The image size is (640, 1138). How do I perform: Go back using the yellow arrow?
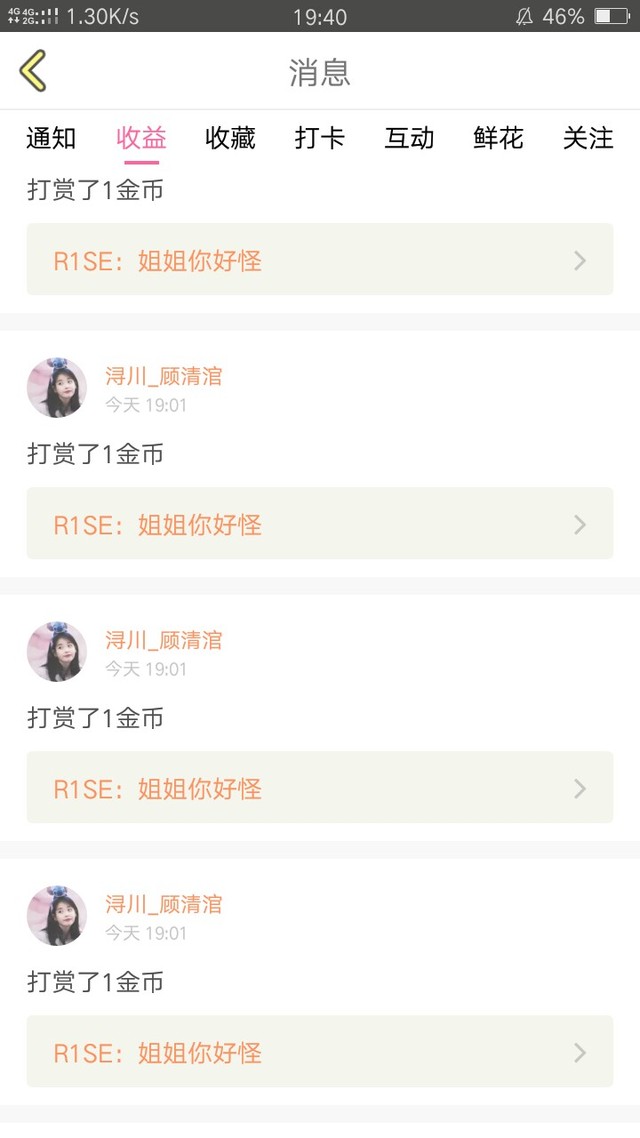pos(33,71)
